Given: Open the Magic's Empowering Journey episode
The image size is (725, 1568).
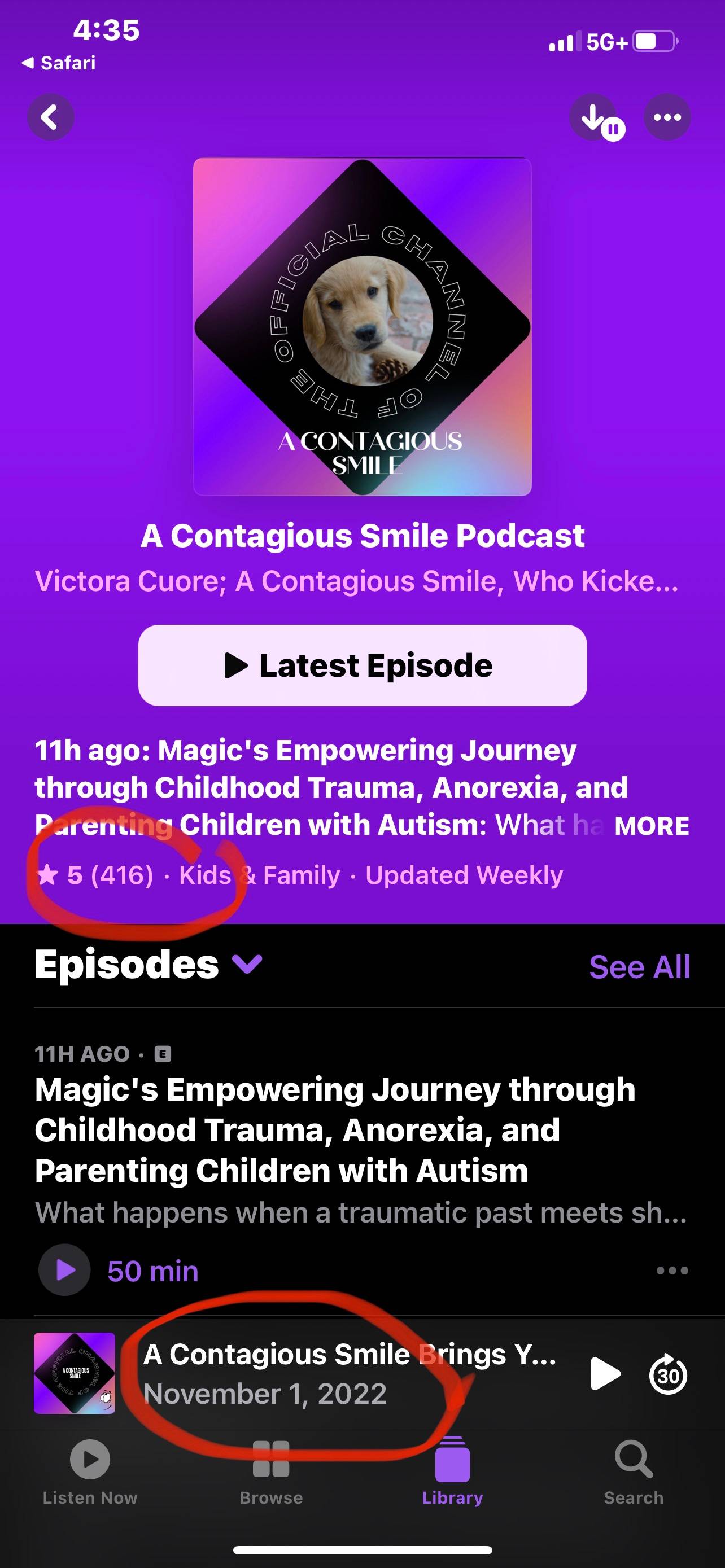Looking at the screenshot, I should [x=335, y=1130].
